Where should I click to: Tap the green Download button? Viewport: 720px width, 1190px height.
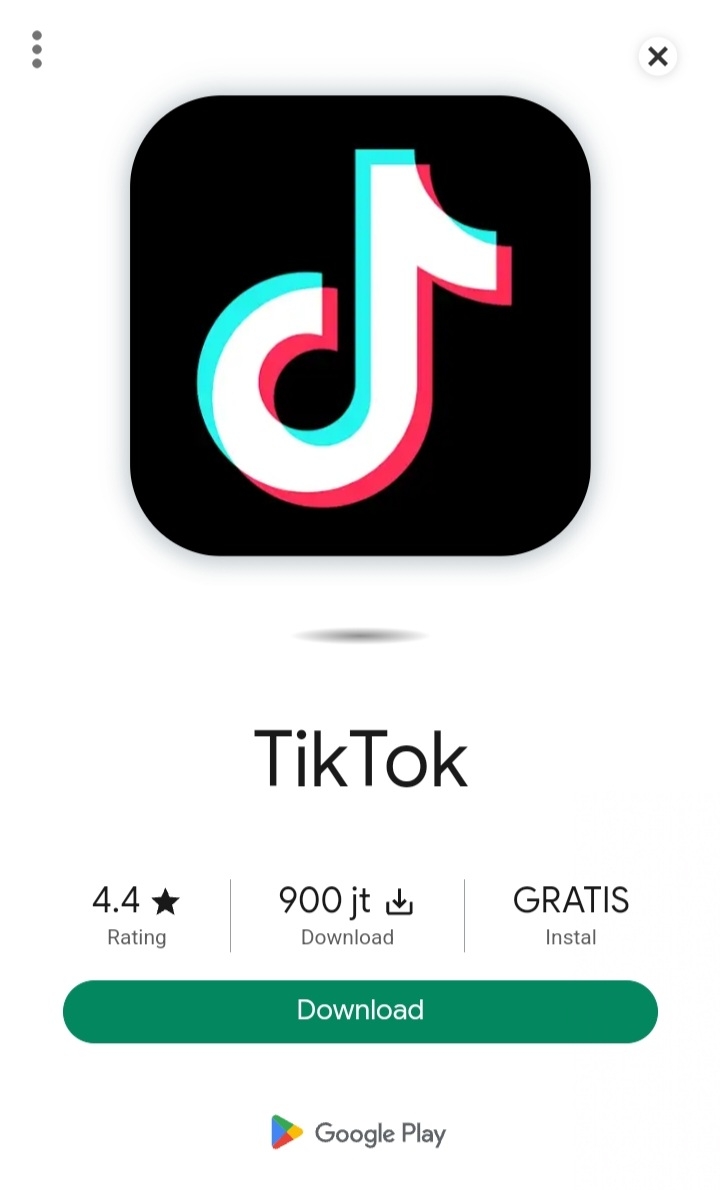[x=360, y=1011]
